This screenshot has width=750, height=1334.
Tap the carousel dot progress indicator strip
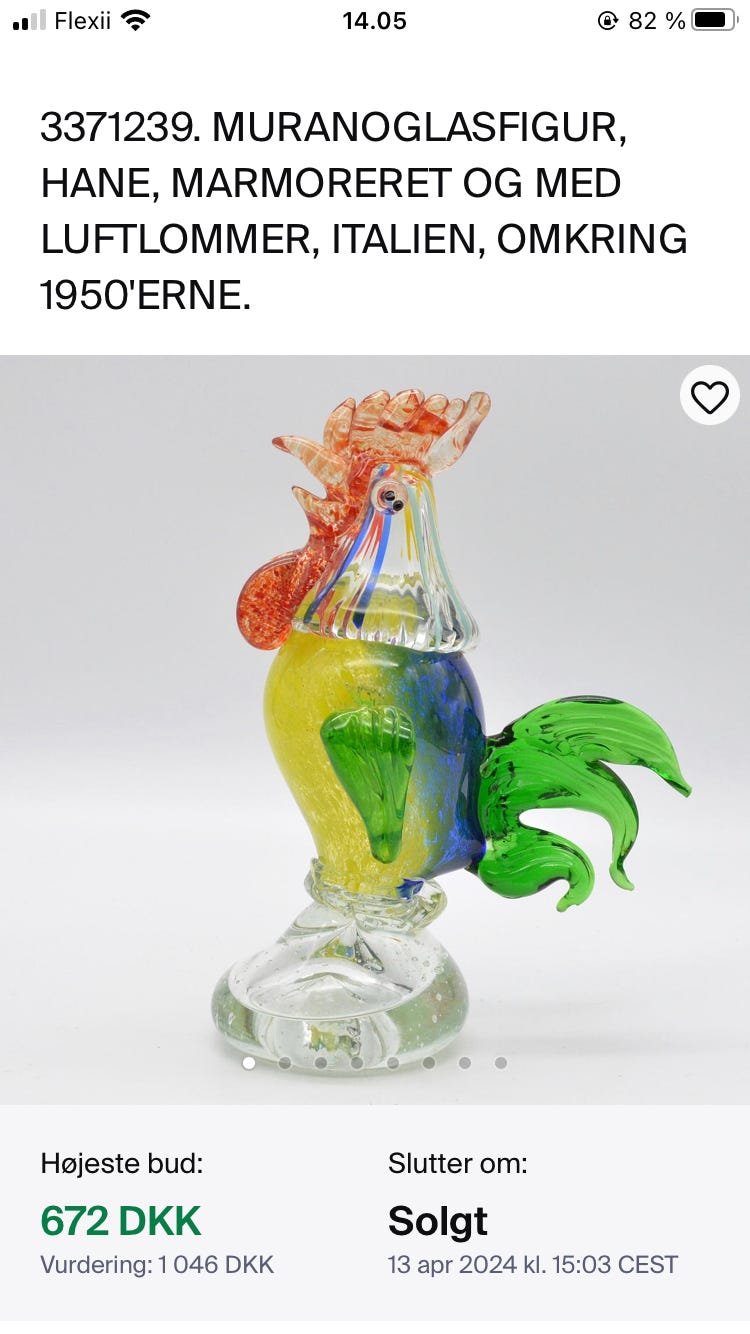[372, 1064]
